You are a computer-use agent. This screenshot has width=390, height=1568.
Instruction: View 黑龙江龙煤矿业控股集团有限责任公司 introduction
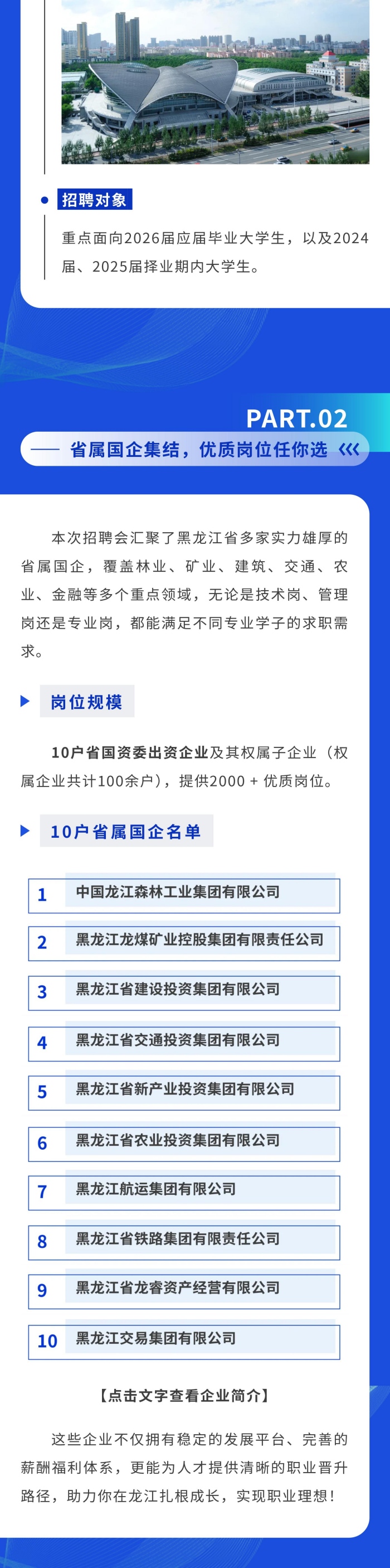(199, 940)
